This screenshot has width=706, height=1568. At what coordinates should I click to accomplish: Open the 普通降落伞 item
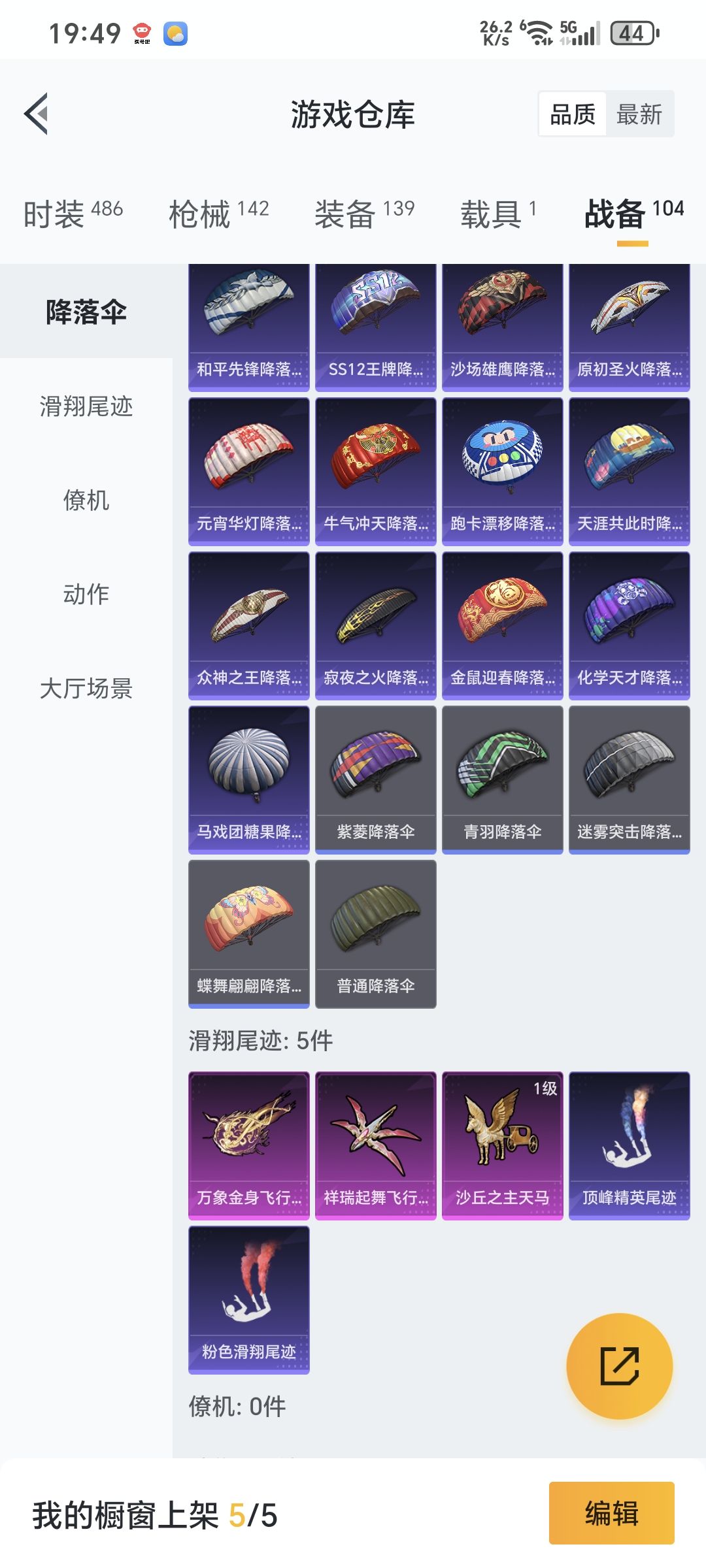(375, 934)
